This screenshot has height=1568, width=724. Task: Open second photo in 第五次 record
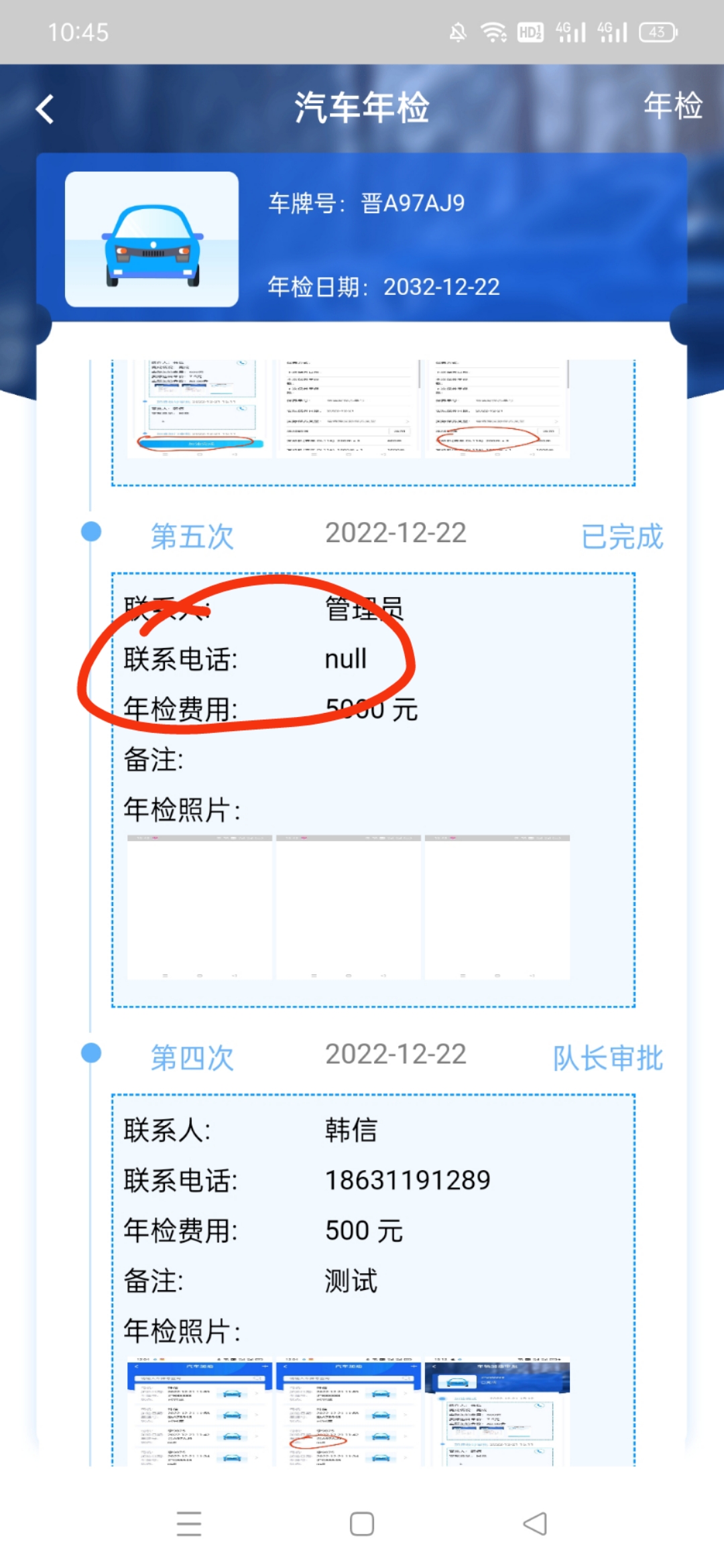(x=349, y=907)
